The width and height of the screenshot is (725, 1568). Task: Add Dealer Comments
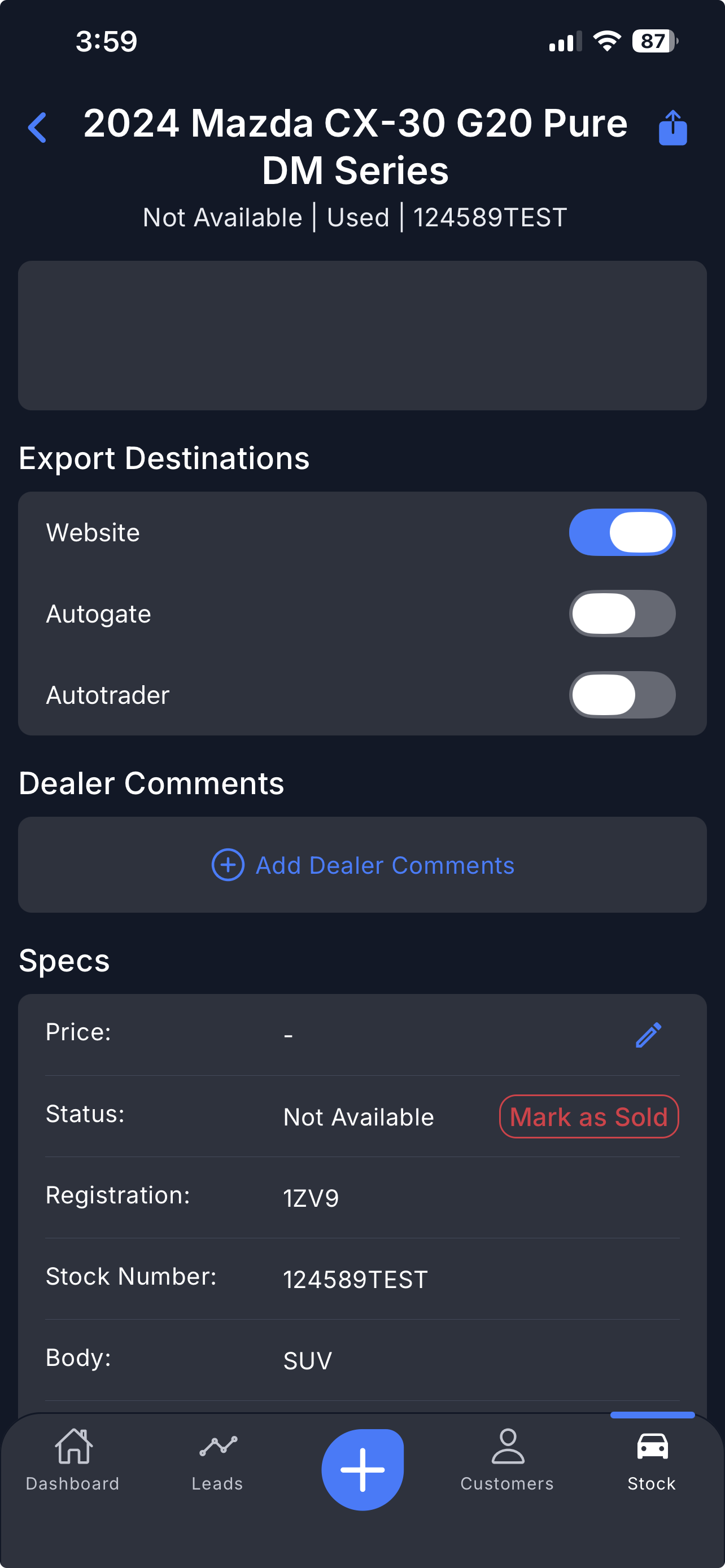363,865
